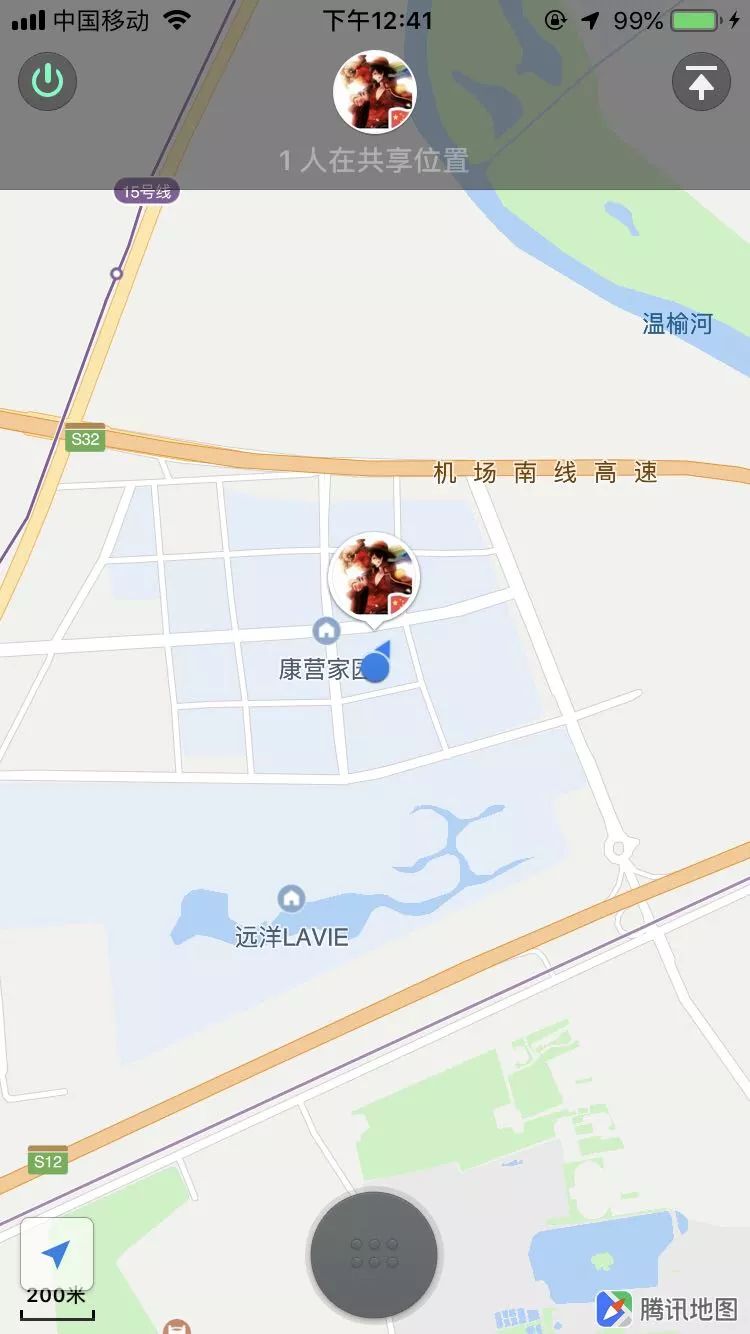Tap the 200米 map scale indicator
750x1334 pixels.
tap(55, 1294)
